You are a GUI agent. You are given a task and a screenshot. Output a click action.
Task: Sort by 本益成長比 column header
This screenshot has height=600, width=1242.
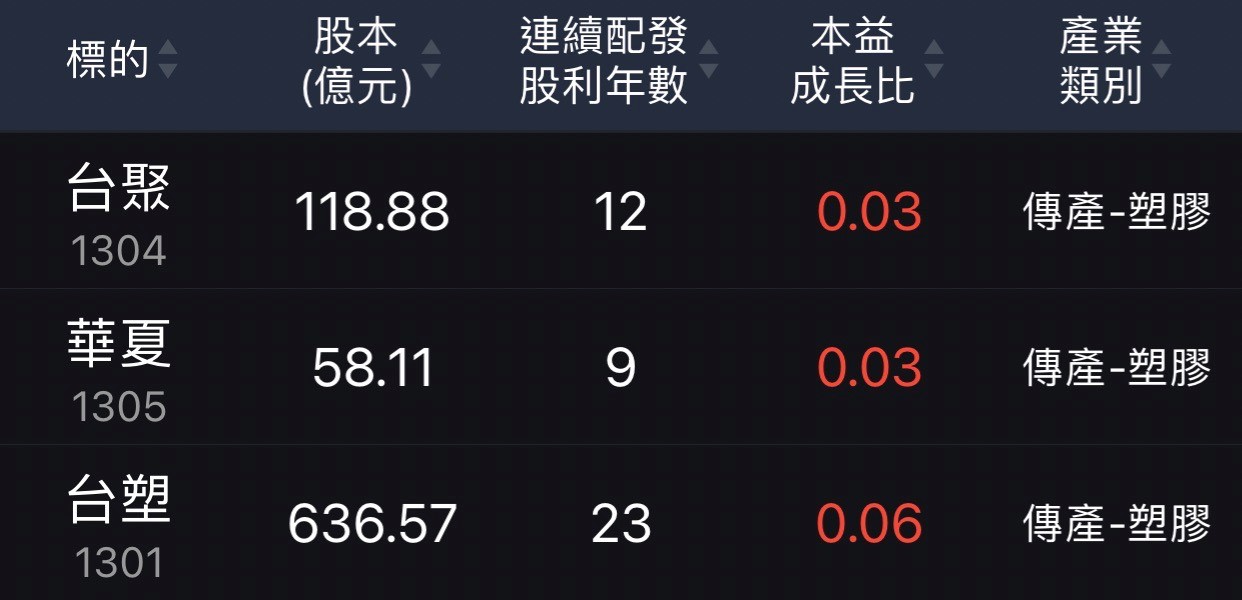(x=865, y=62)
